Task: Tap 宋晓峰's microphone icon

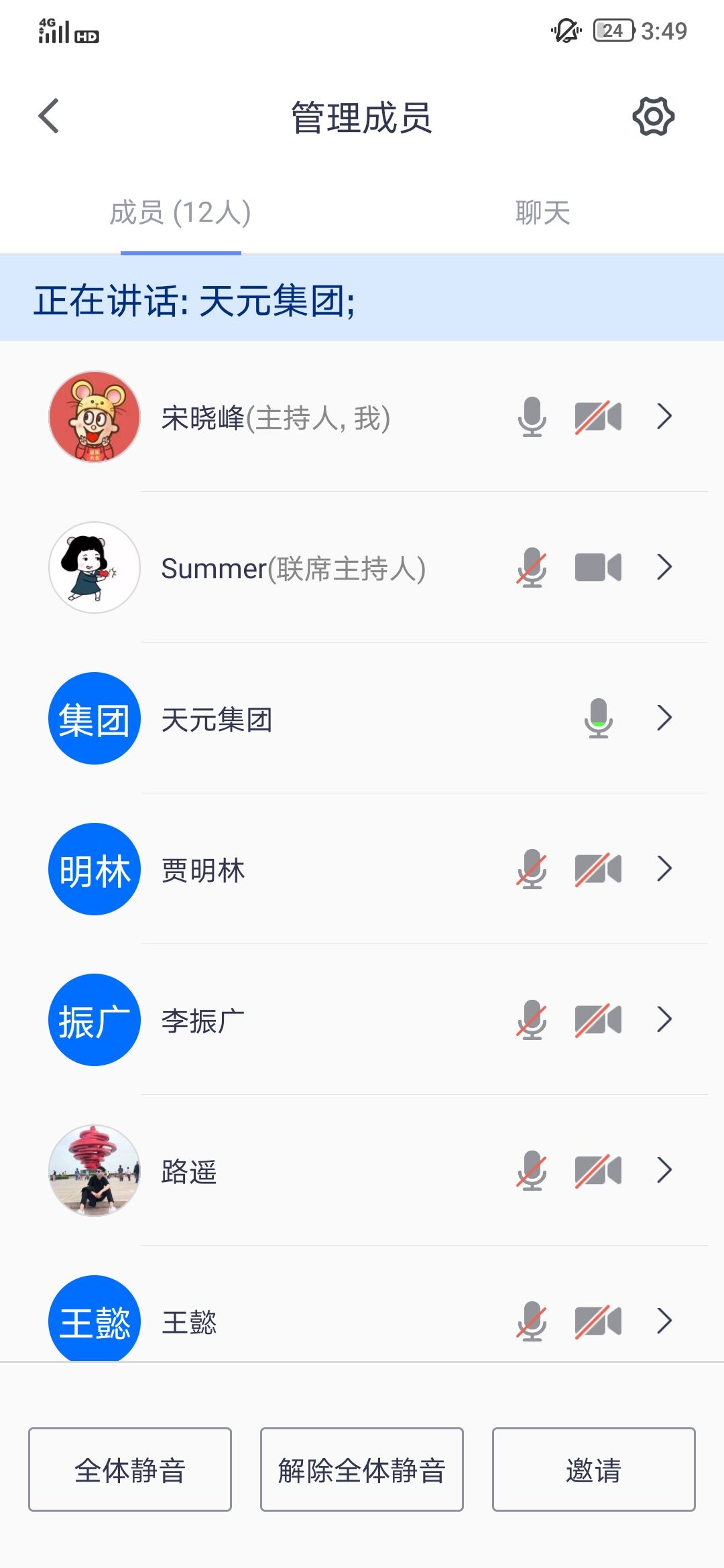Action: click(532, 416)
